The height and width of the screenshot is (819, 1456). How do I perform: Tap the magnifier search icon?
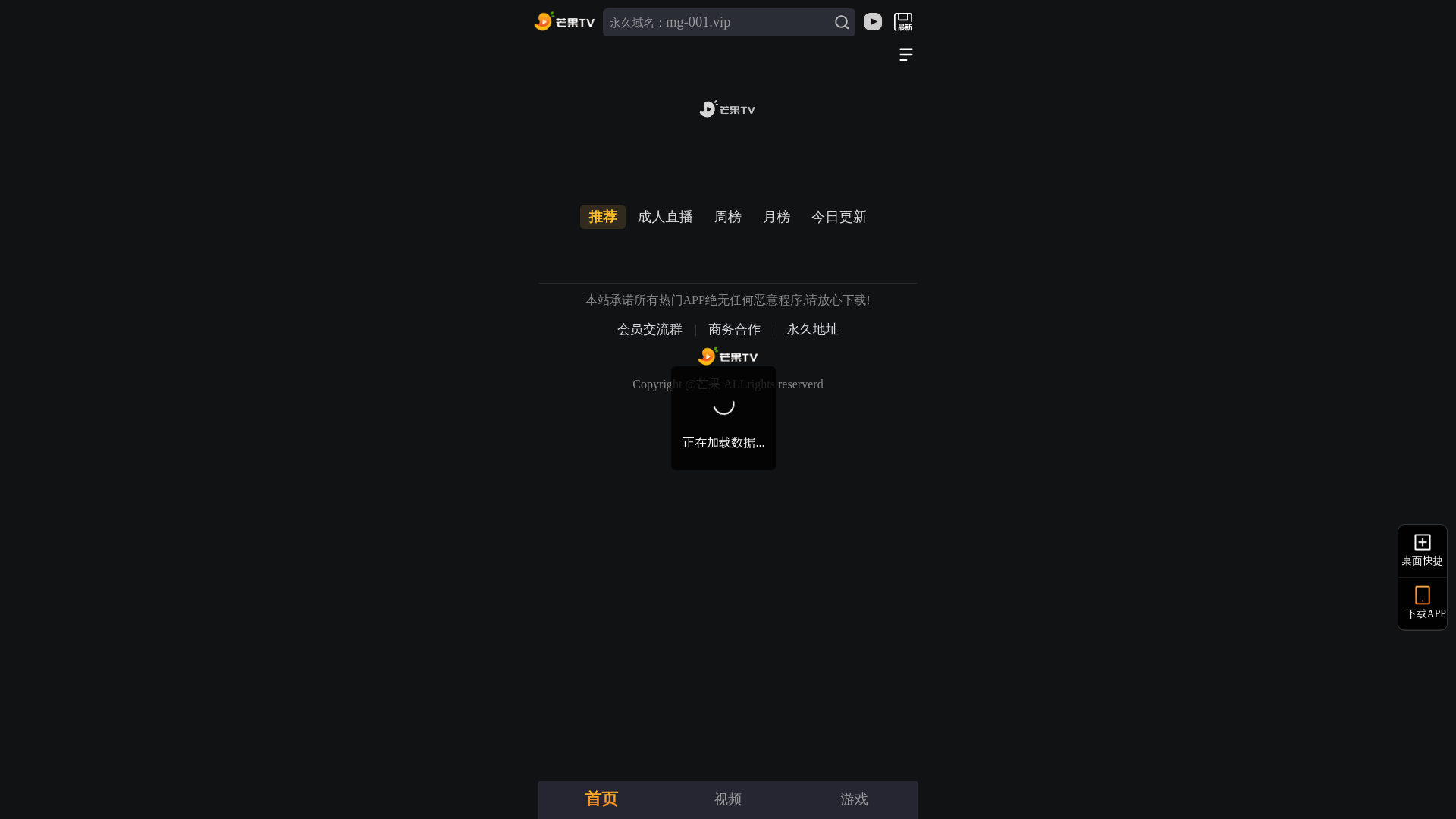[842, 23]
